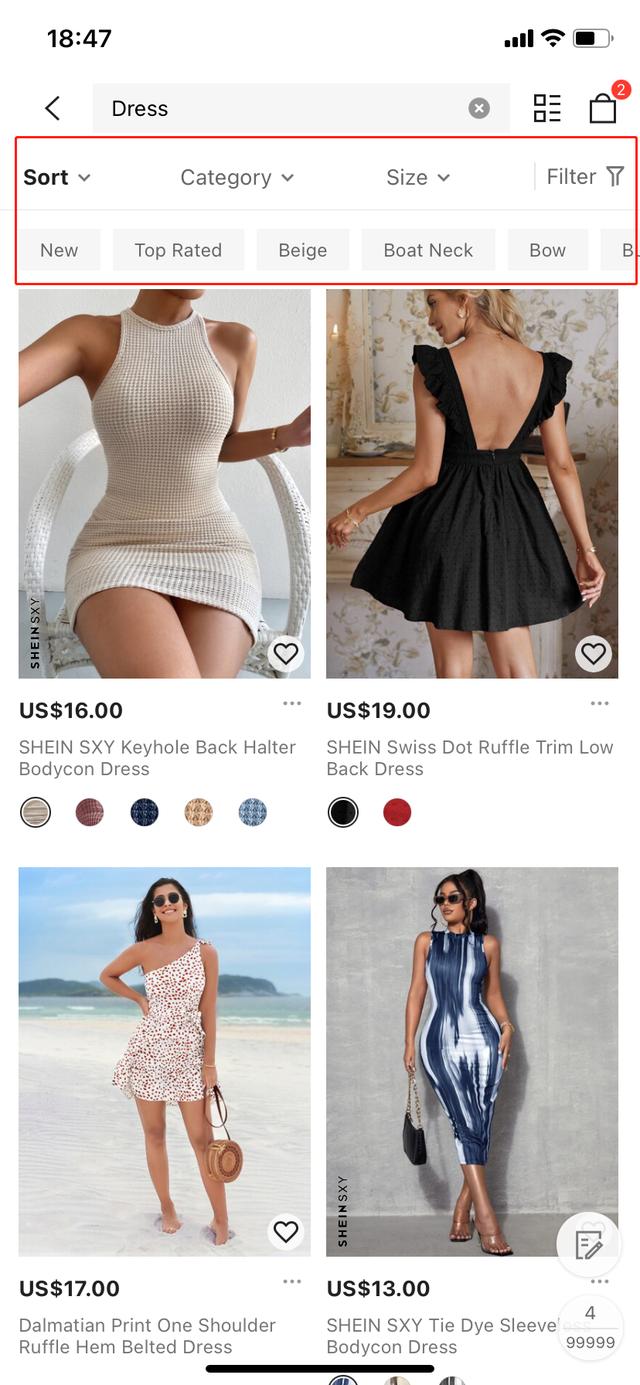Image resolution: width=640 pixels, height=1385 pixels.
Task: Like the Swiss Dot Ruffle Trim dress
Action: point(594,654)
